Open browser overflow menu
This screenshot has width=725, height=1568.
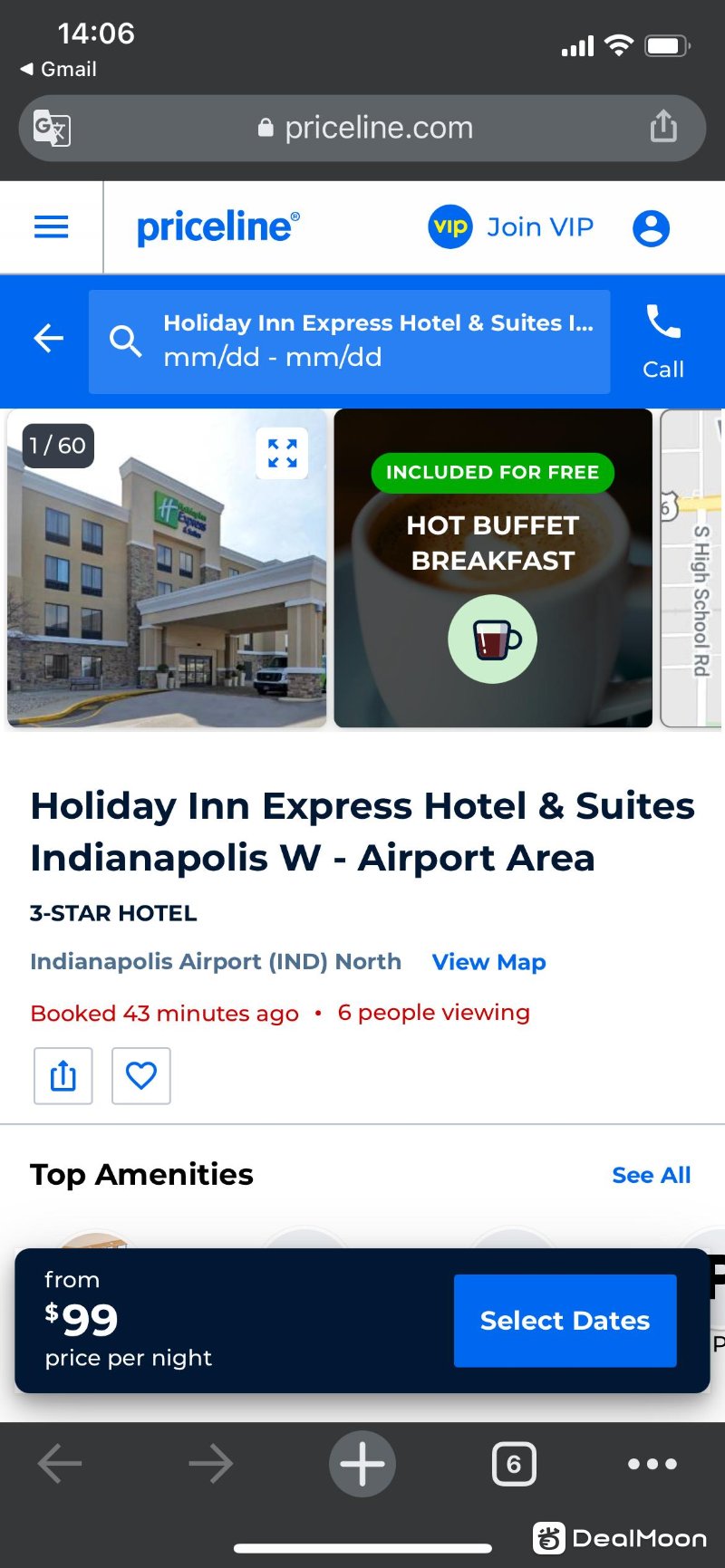[652, 1464]
